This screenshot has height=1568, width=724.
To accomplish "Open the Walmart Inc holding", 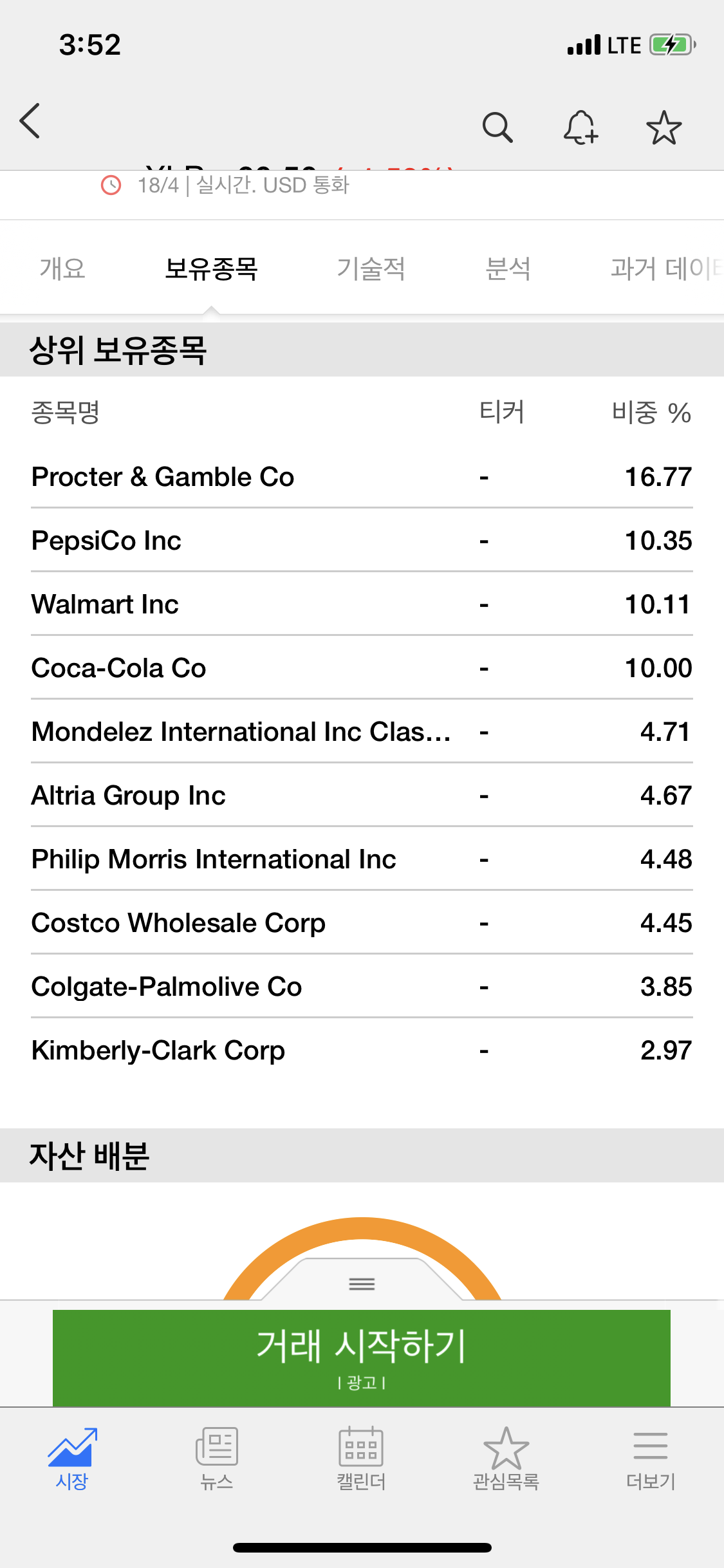I will point(362,604).
